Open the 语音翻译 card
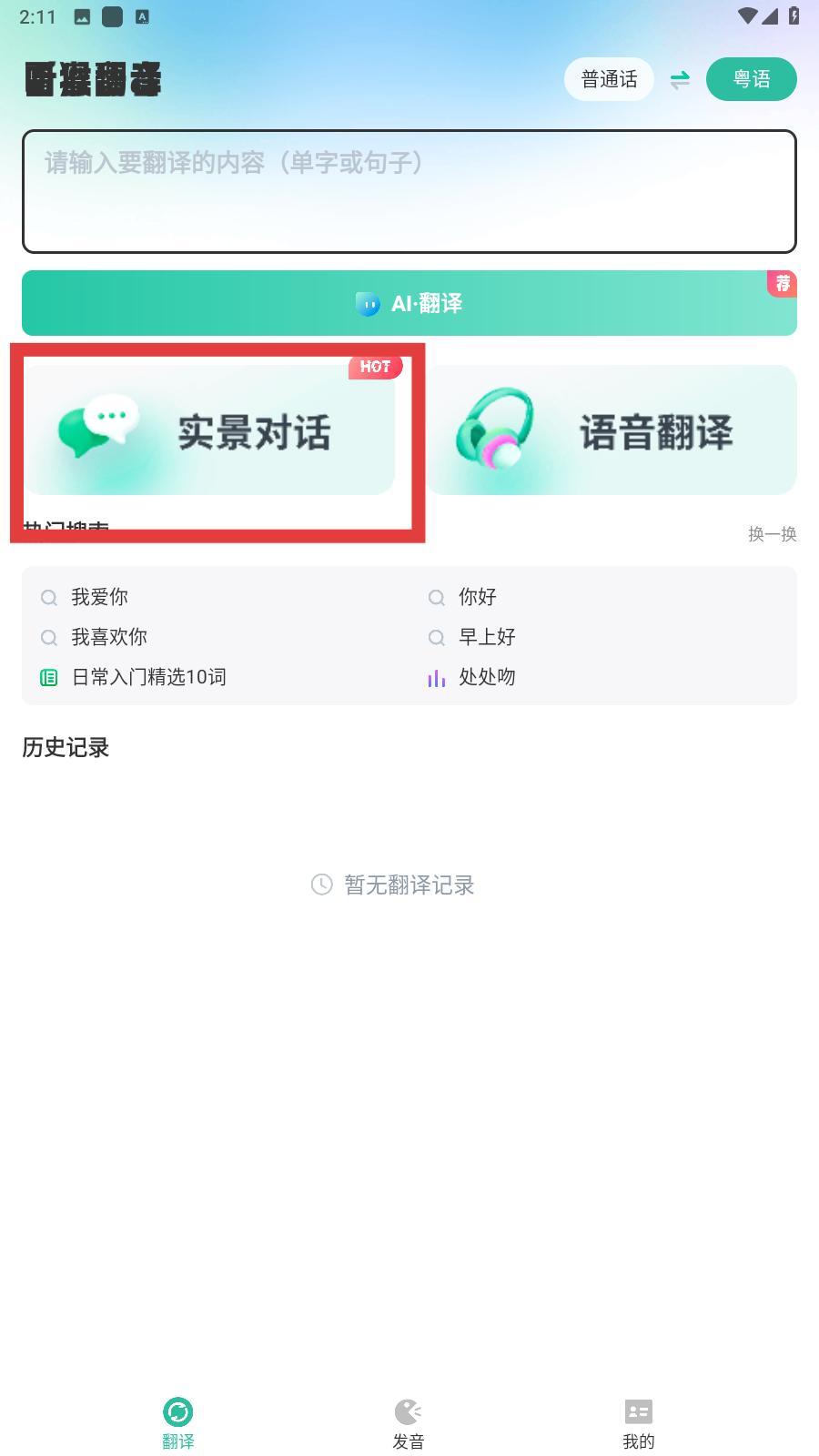 pos(612,430)
